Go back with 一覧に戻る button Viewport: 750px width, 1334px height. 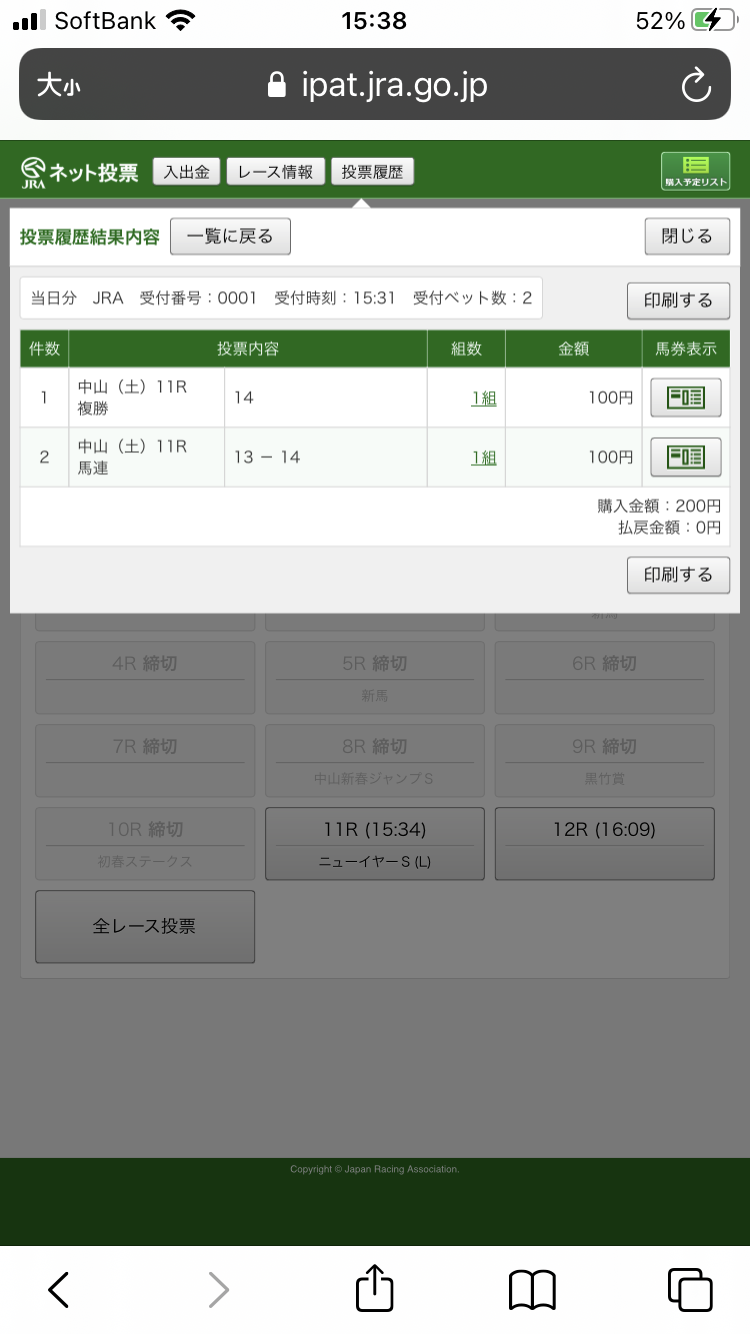point(230,237)
